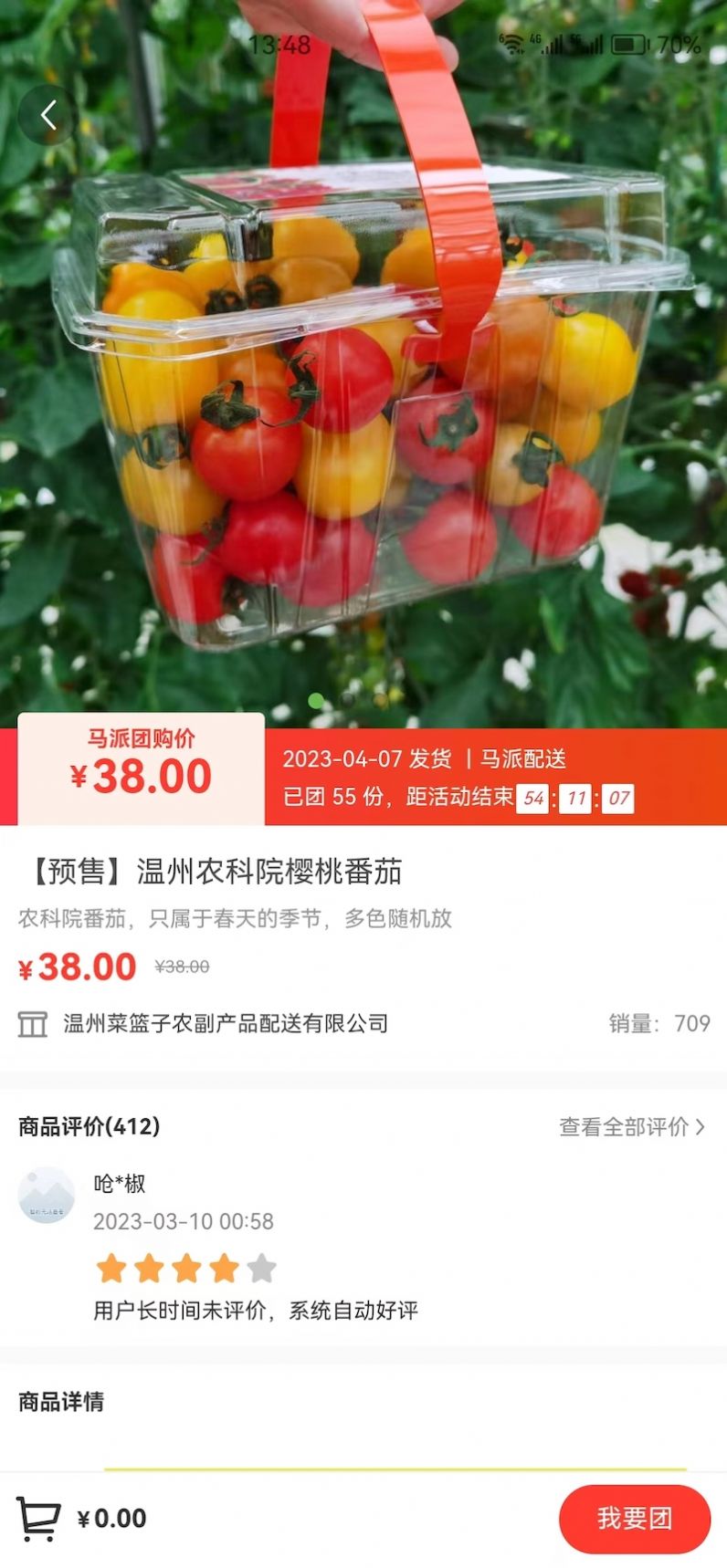The height and width of the screenshot is (1568, 727).
Task: Tap the 我要团 button to join group buy
Action: [633, 1518]
